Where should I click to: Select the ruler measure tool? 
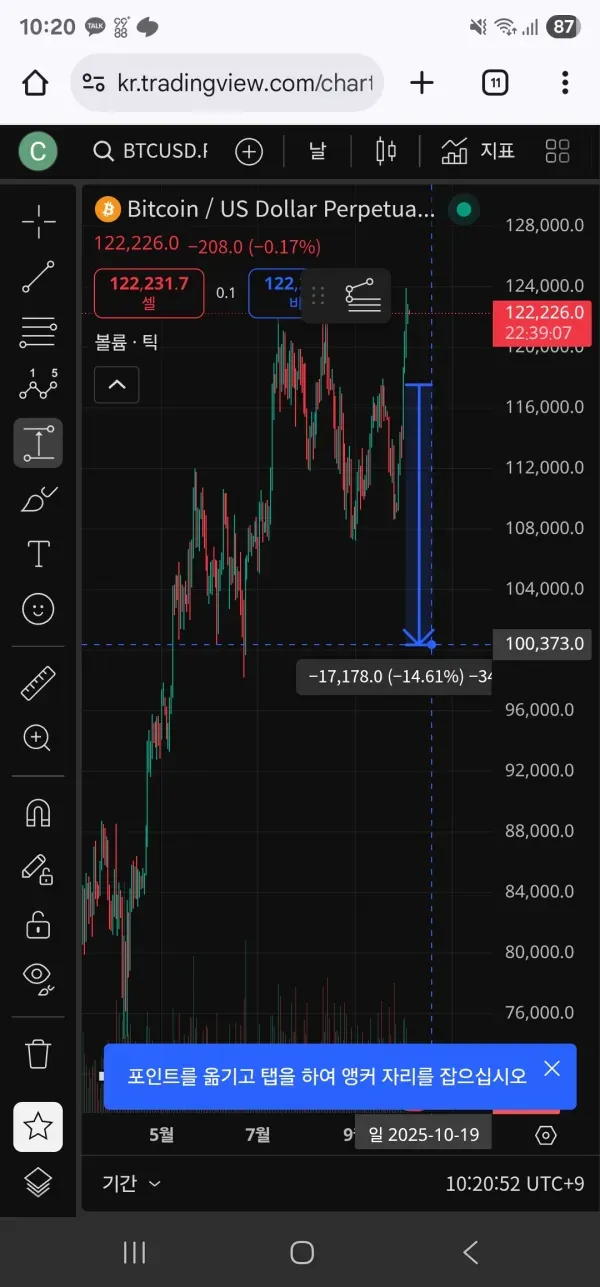(x=38, y=684)
